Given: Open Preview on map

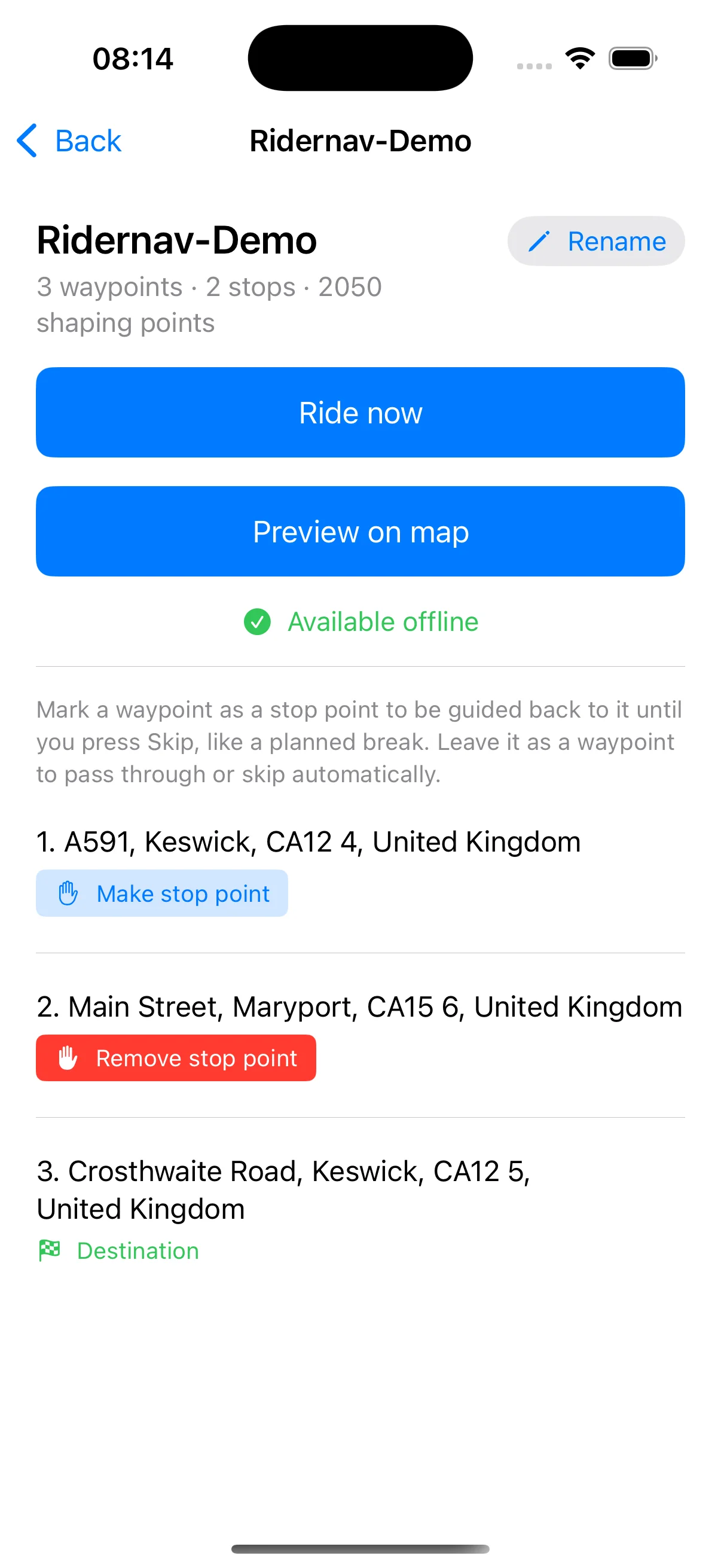Looking at the screenshot, I should coord(360,532).
